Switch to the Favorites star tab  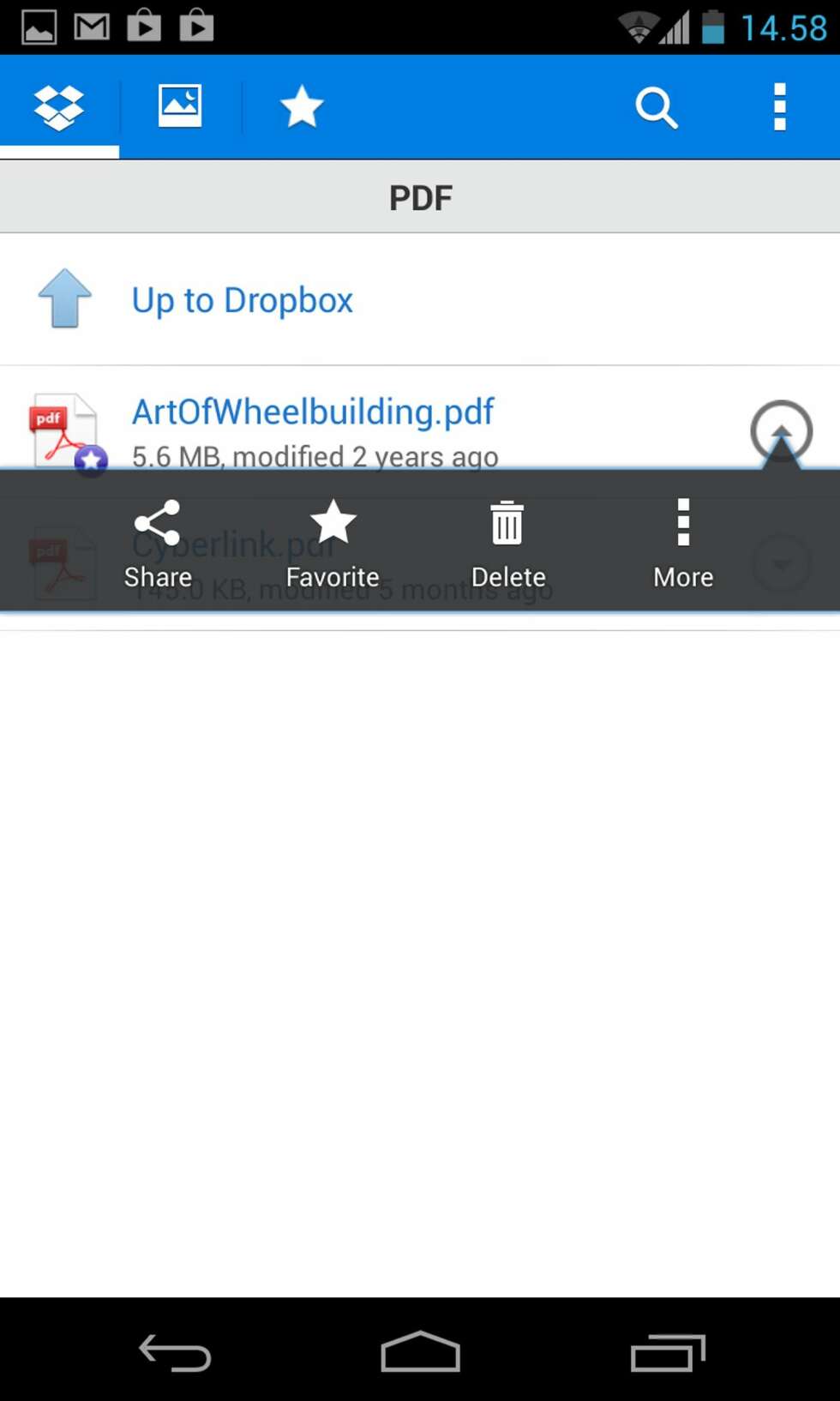(301, 108)
